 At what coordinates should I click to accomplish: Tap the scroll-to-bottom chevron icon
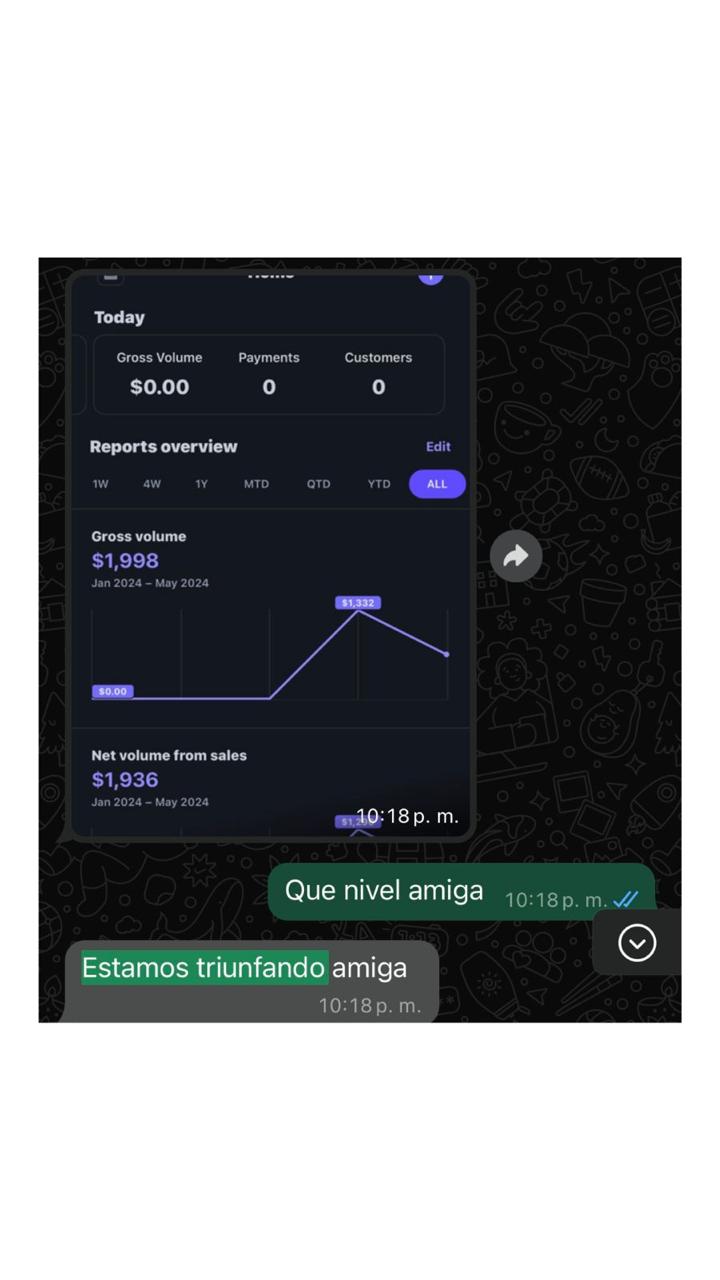[636, 942]
